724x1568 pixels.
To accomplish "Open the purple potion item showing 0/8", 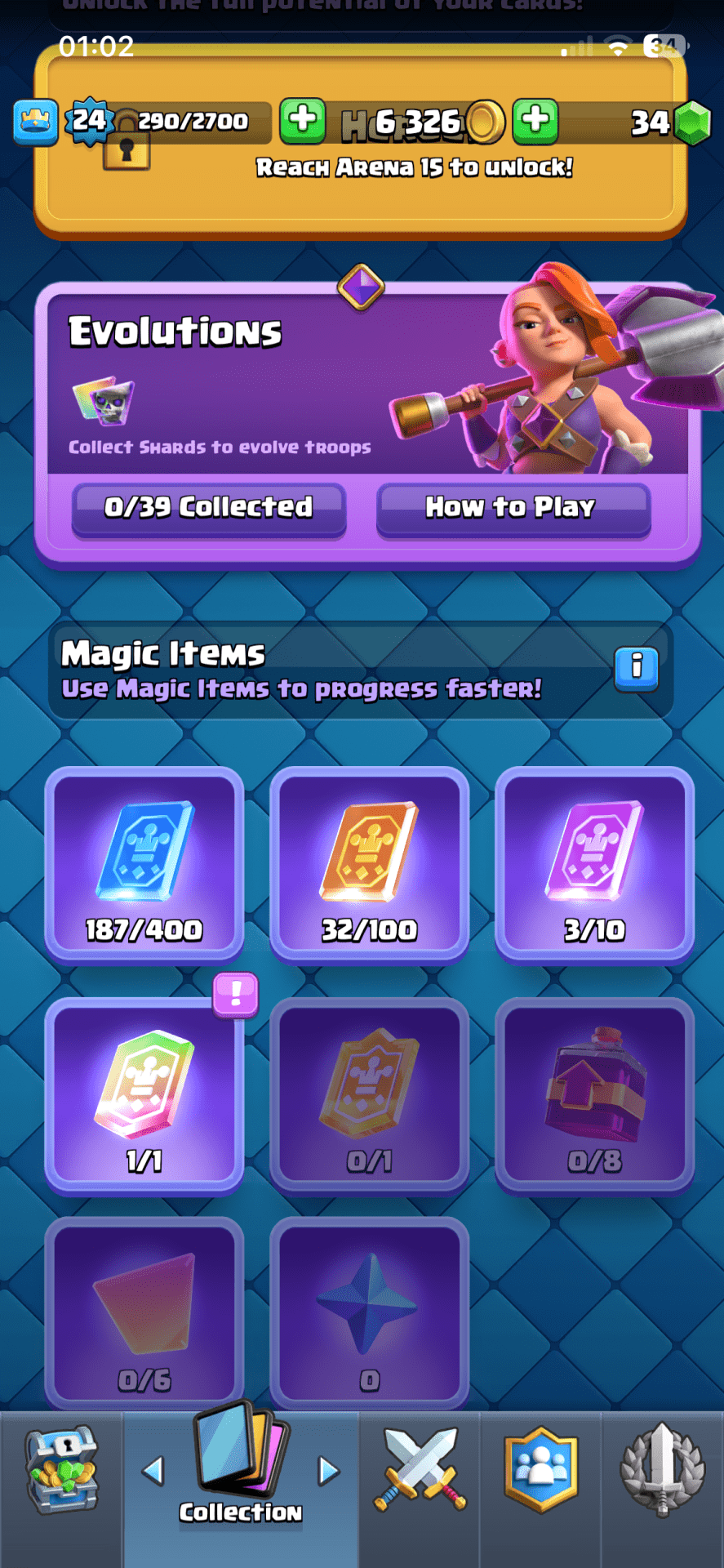I will (x=594, y=1096).
